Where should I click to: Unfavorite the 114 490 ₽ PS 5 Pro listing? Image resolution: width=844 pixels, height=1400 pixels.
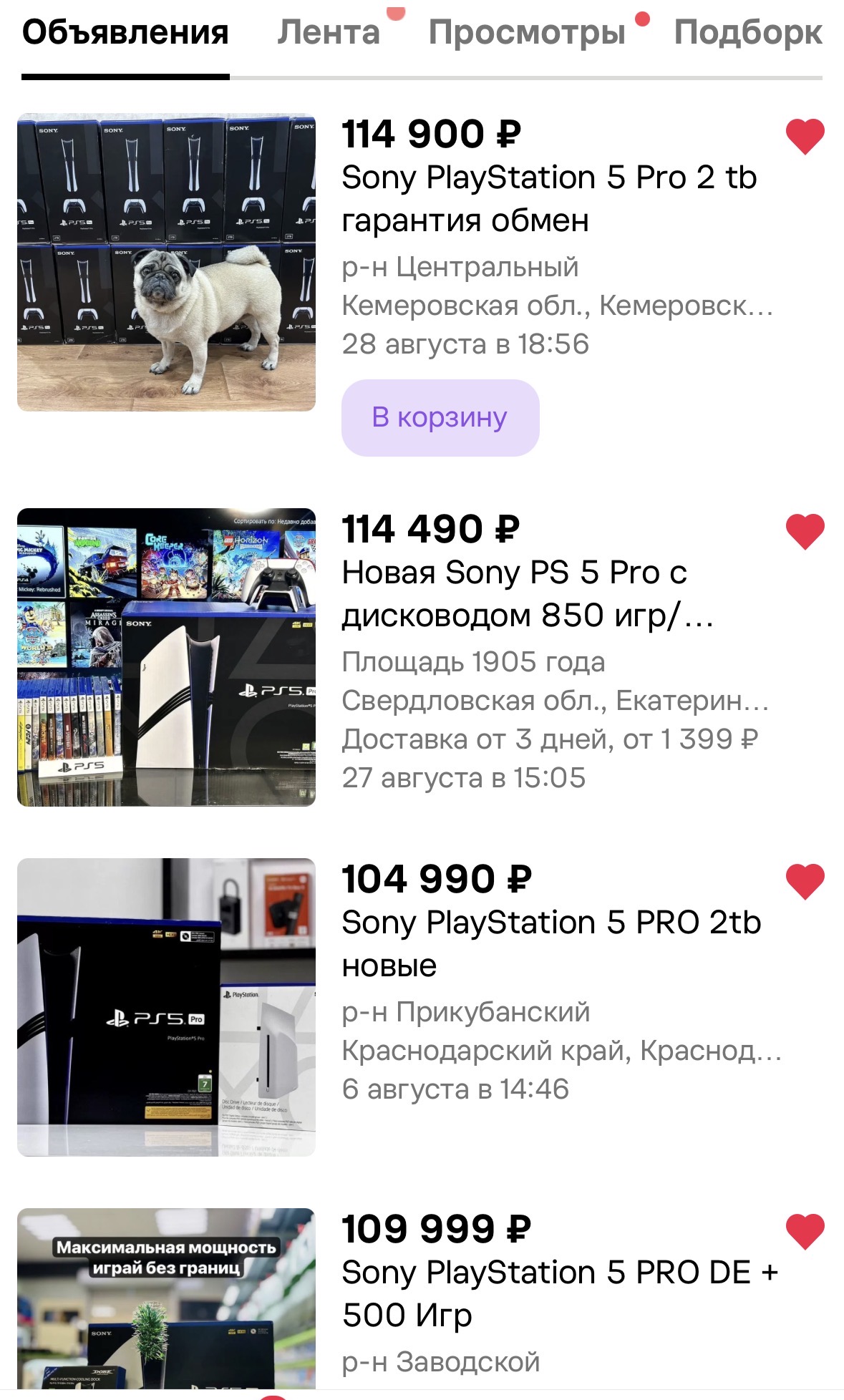click(x=805, y=531)
